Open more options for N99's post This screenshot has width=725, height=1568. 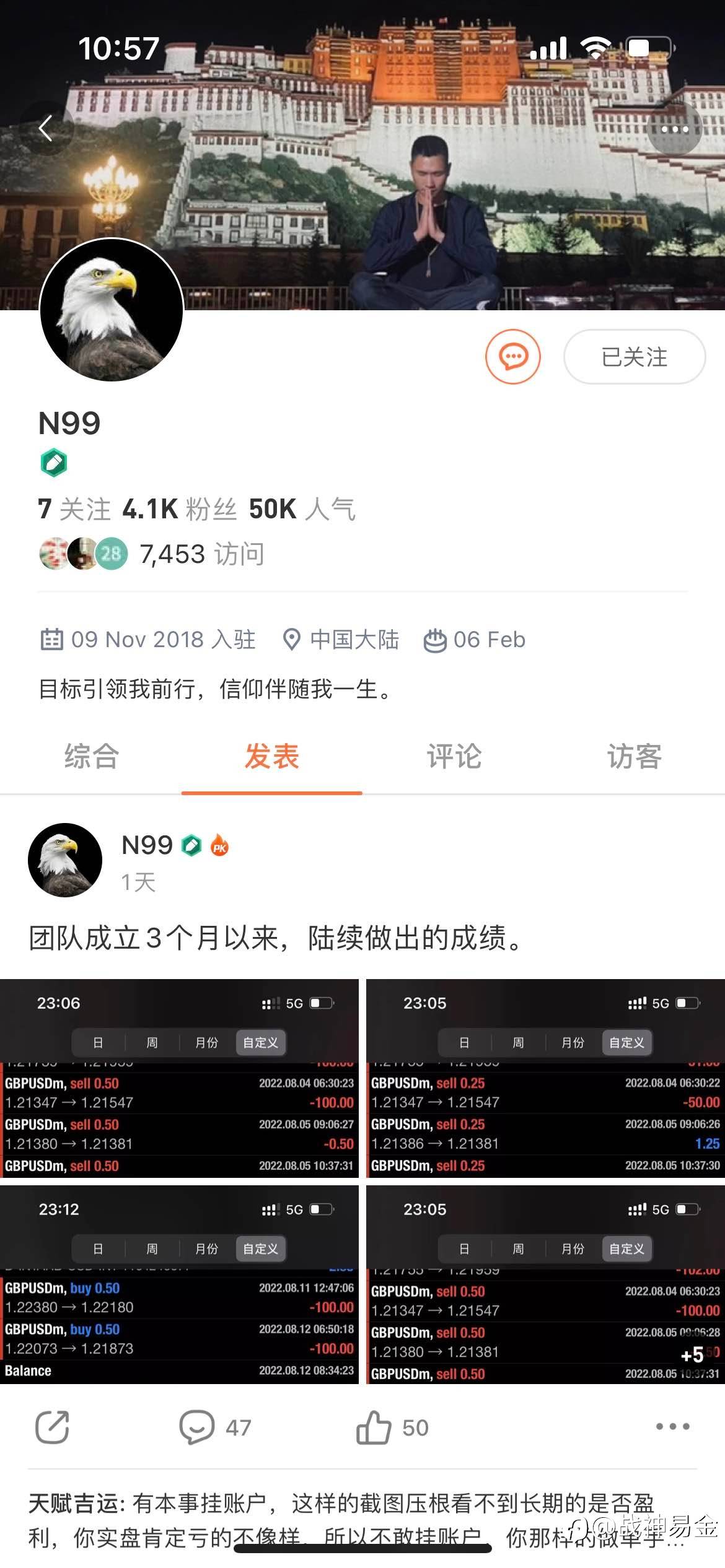[x=672, y=1426]
